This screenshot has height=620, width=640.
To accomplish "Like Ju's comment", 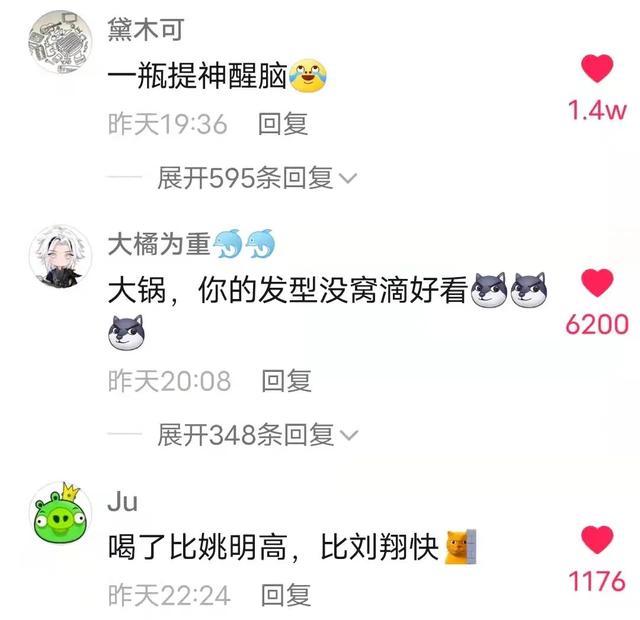I will point(597,540).
